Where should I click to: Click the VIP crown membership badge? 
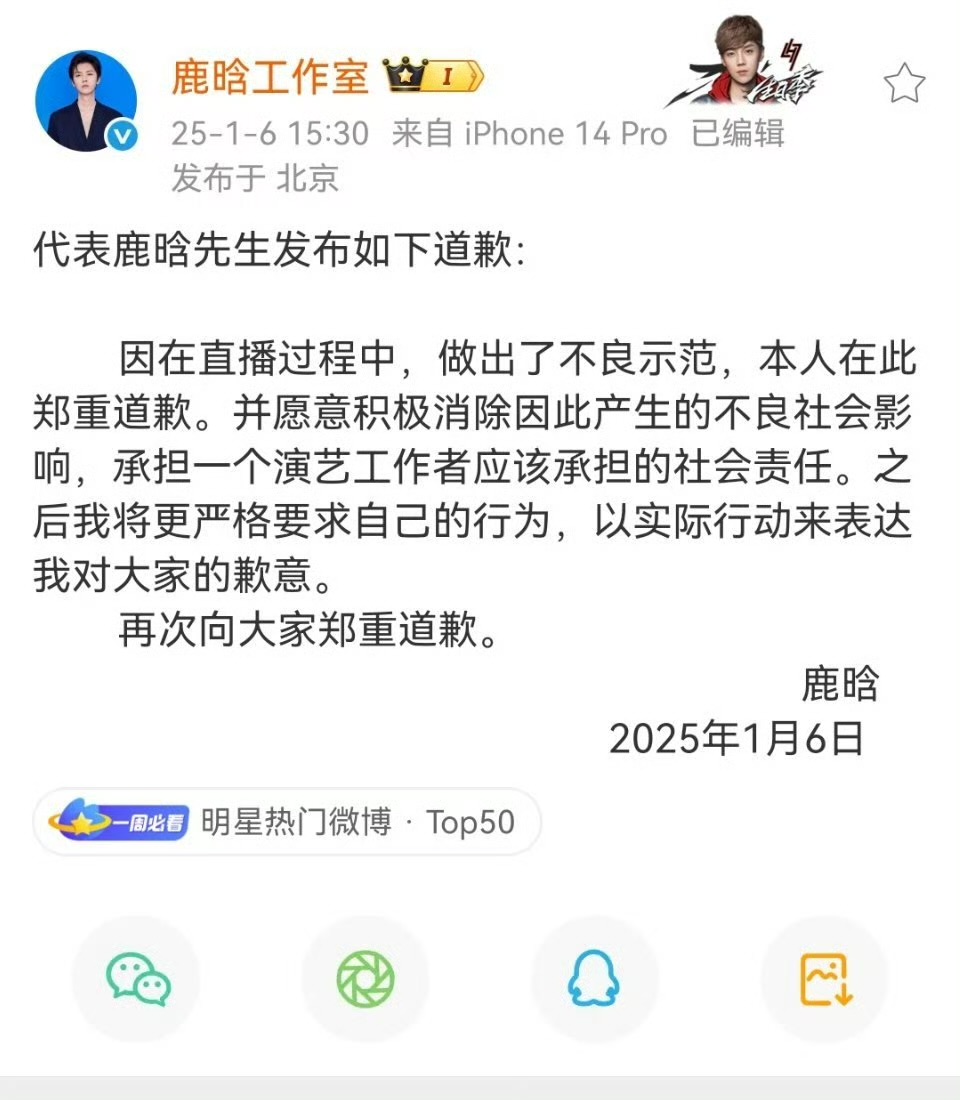(x=404, y=72)
